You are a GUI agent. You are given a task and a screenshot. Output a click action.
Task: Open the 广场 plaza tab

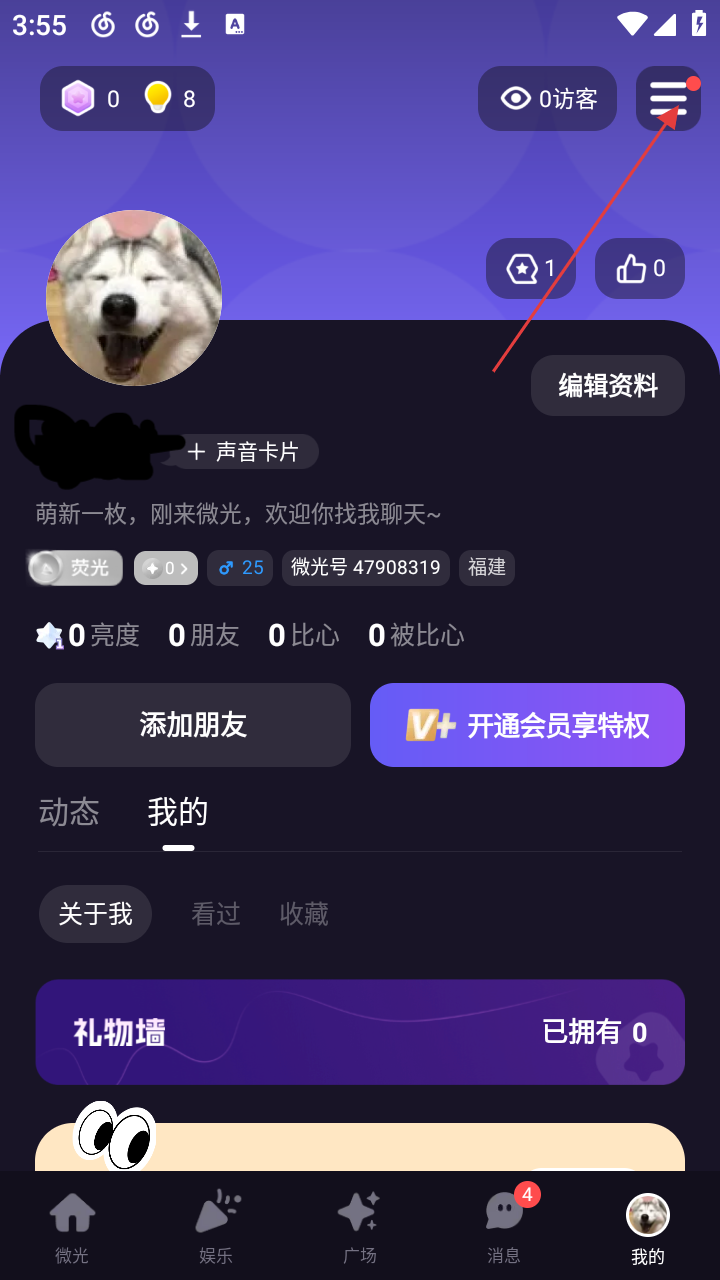(x=360, y=1227)
